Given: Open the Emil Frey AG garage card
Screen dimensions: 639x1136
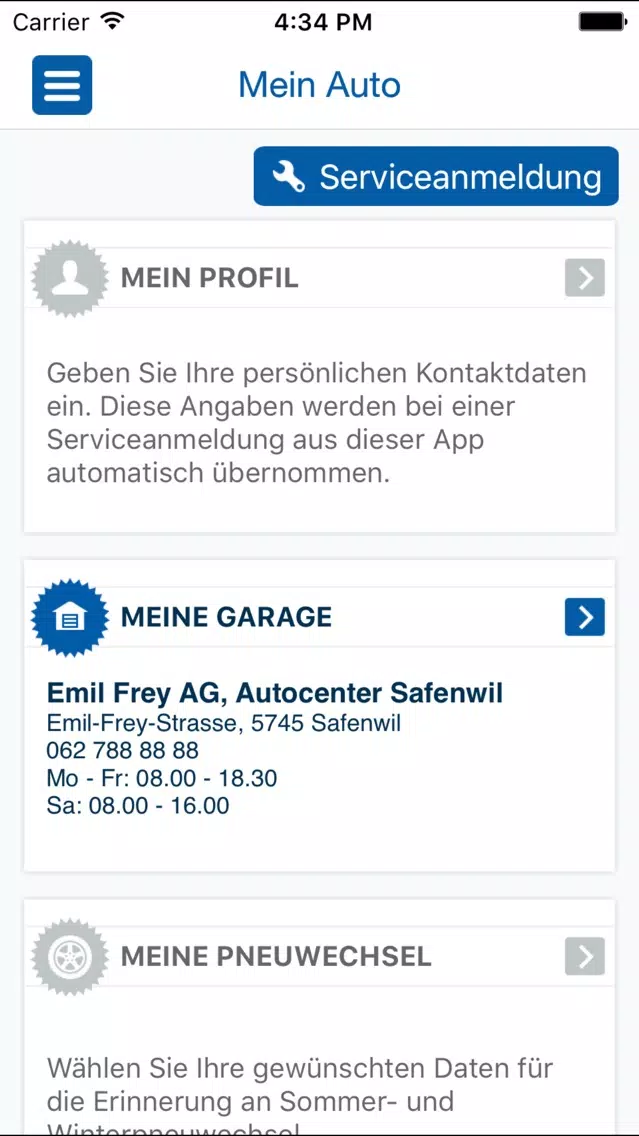Looking at the screenshot, I should [x=320, y=716].
